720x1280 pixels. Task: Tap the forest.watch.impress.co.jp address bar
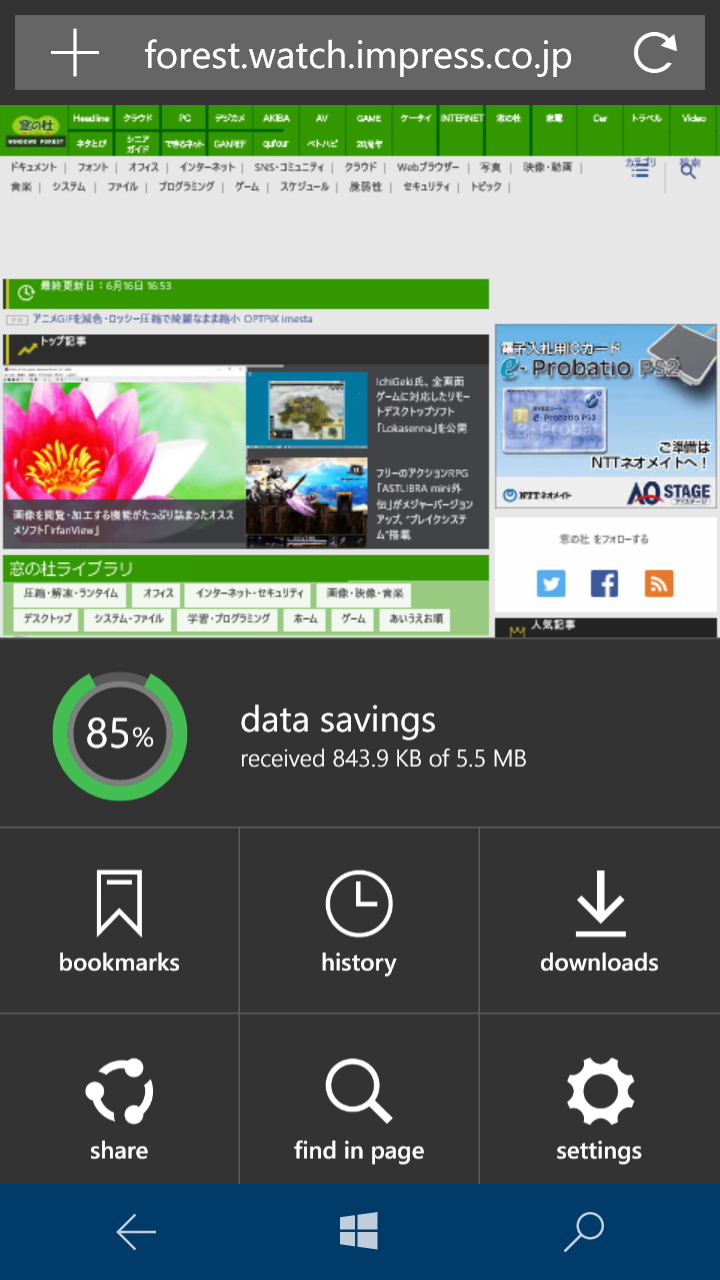pyautogui.click(x=358, y=54)
